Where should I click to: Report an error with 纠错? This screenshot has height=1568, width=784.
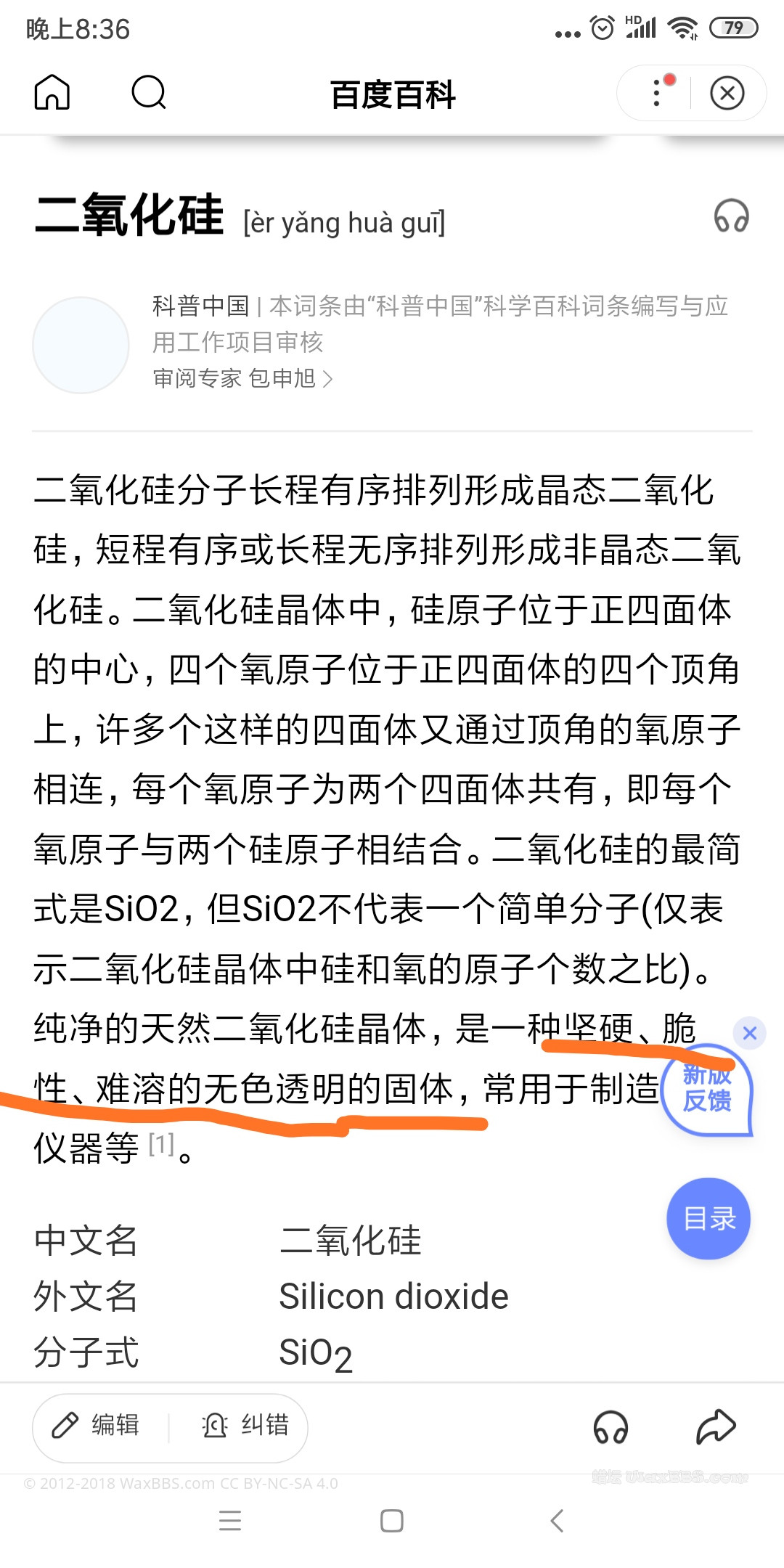click(245, 1426)
